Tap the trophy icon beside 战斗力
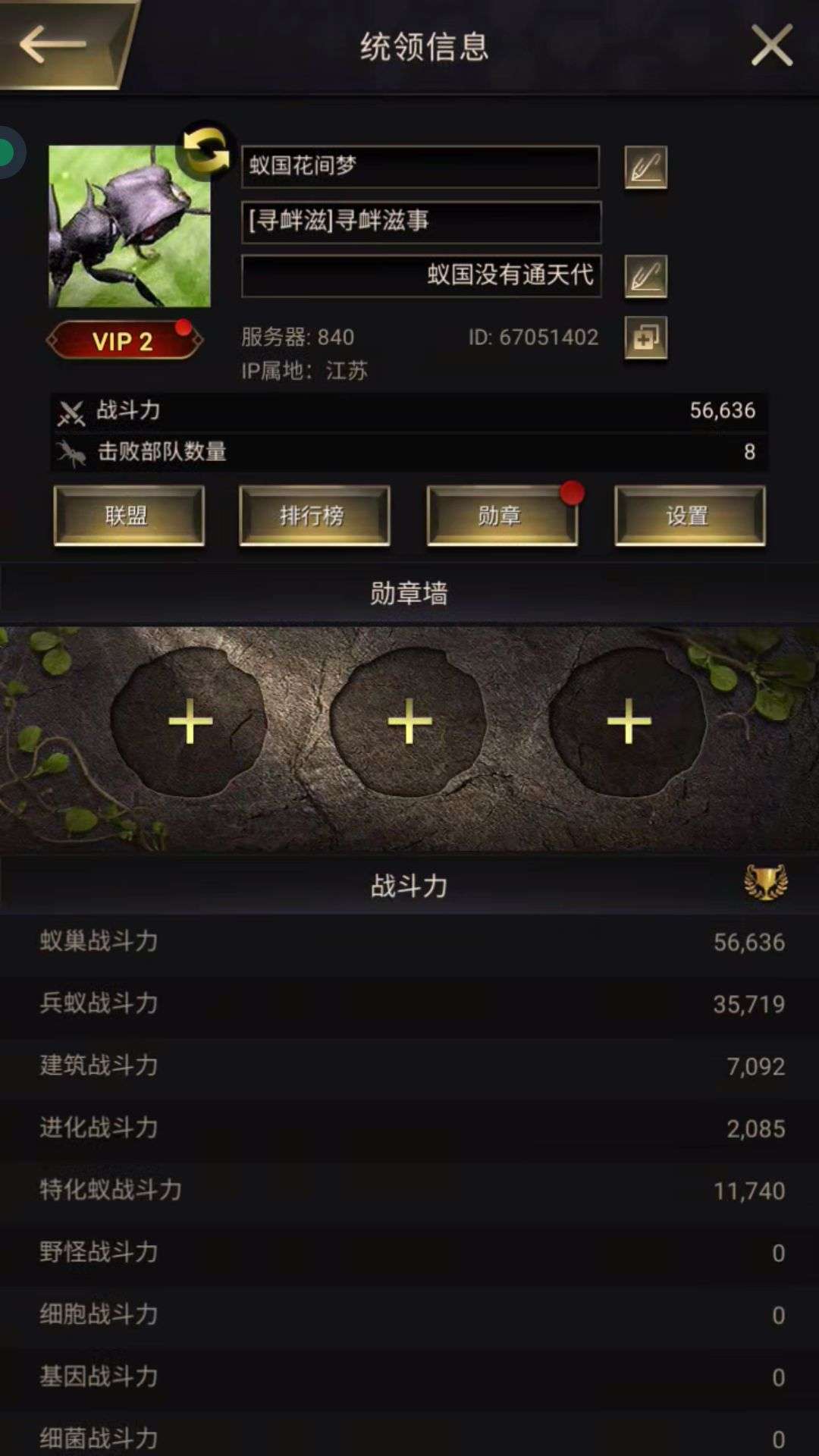 tap(765, 883)
